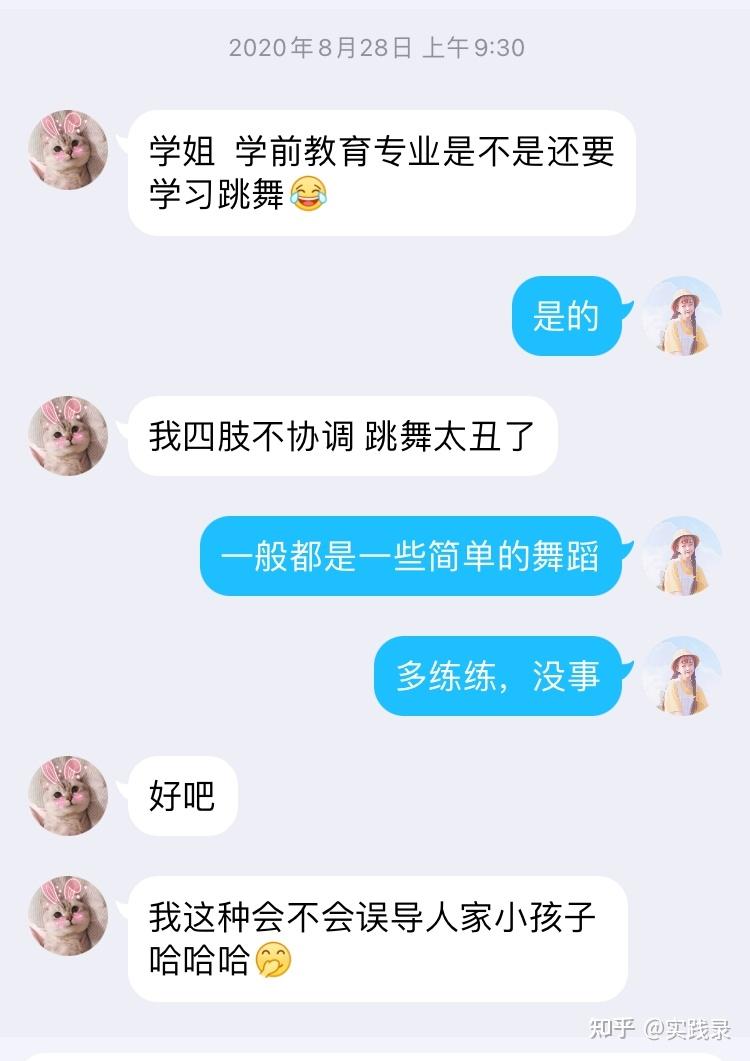The height and width of the screenshot is (1061, 750).
Task: Tap the cat avatar beside 好吧
Action: point(68,796)
